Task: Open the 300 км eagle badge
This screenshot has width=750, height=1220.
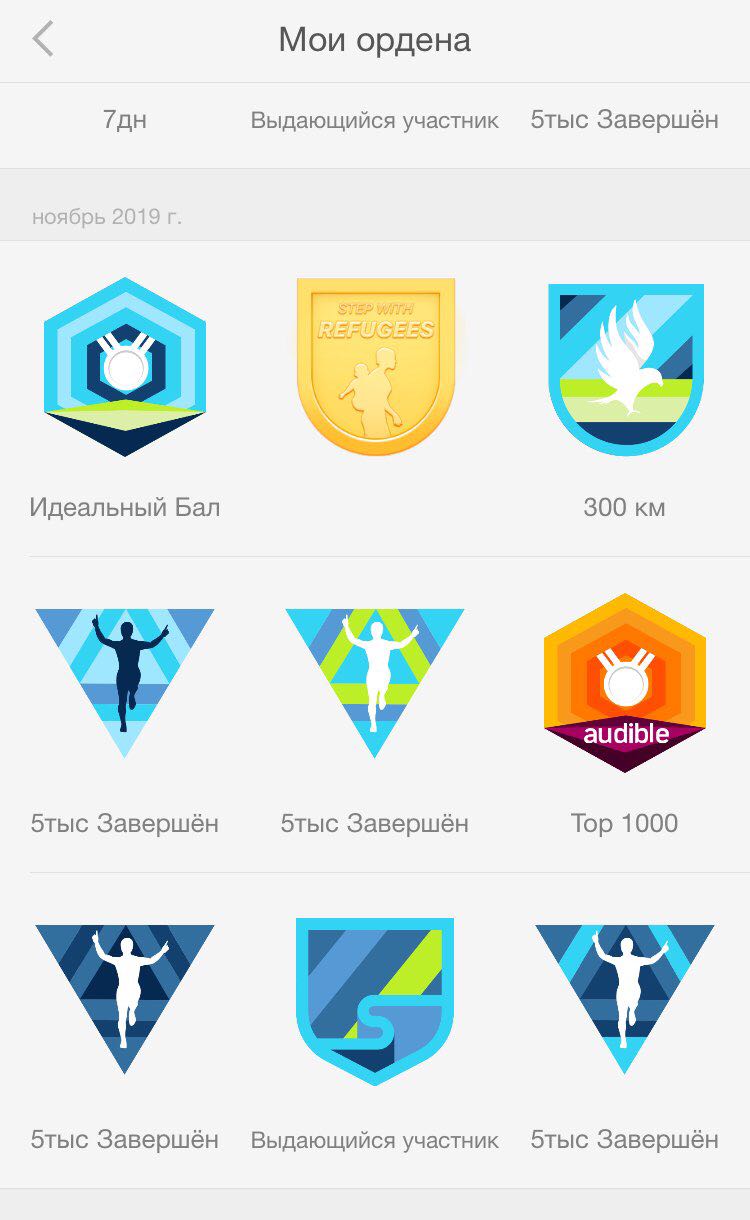Action: click(625, 368)
